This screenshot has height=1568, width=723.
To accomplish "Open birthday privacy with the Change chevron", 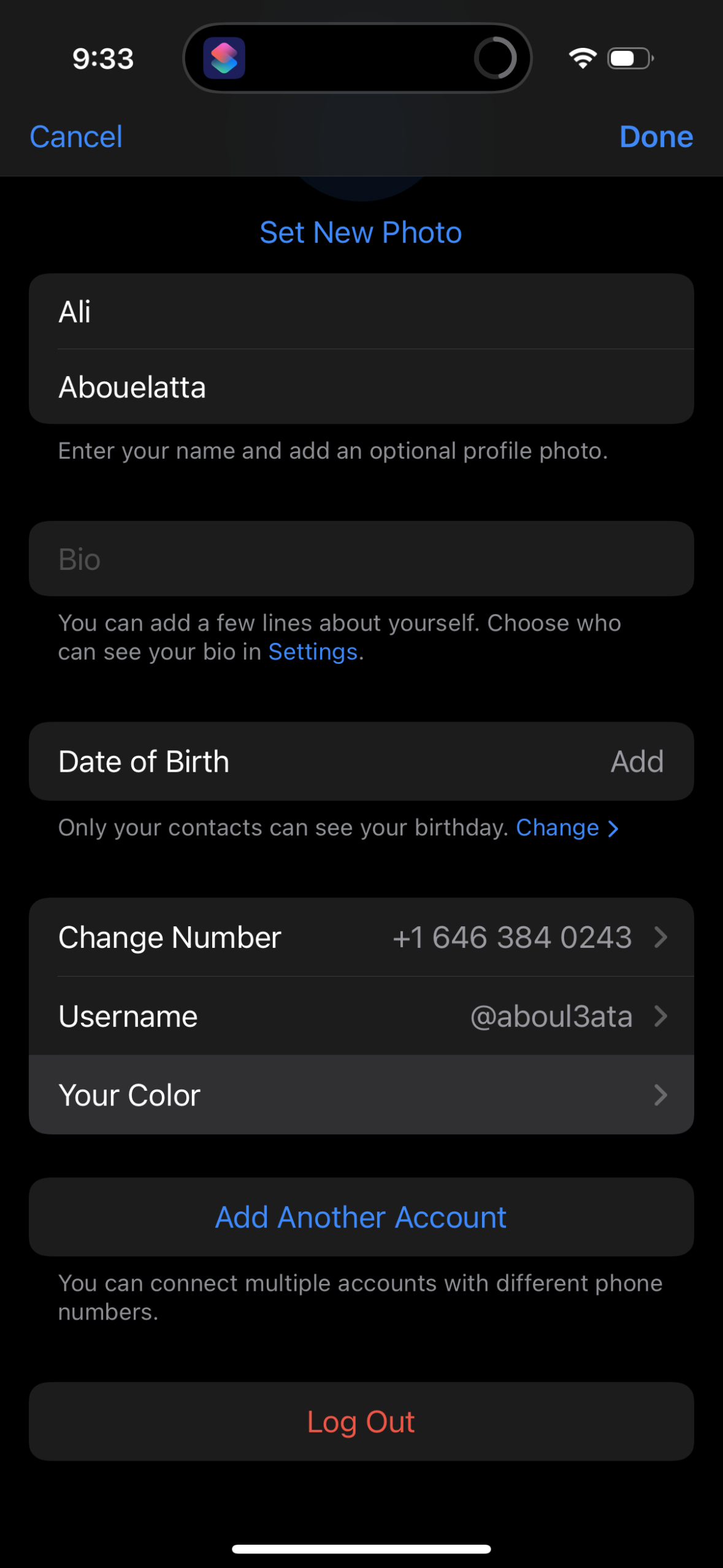I will 613,828.
